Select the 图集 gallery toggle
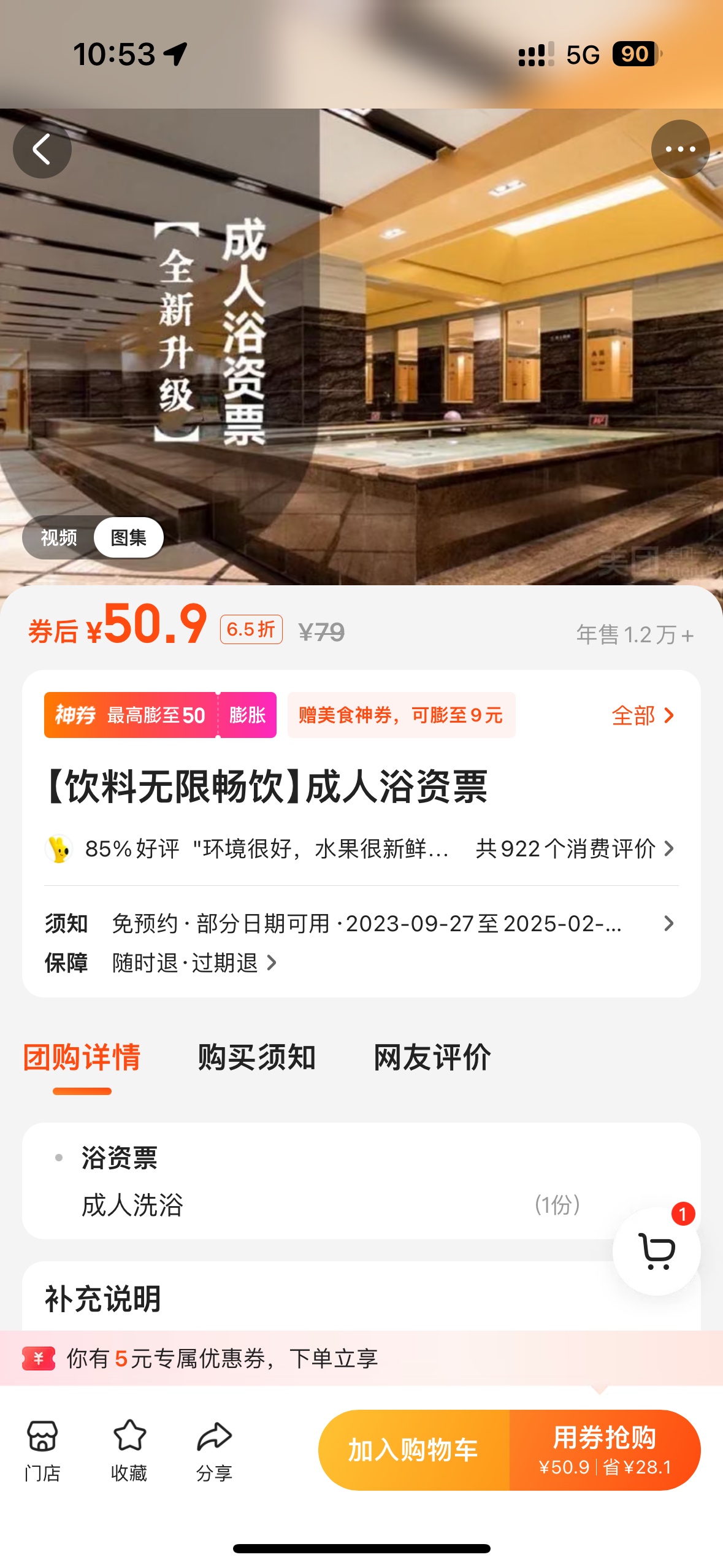The image size is (723, 1568). coord(129,538)
